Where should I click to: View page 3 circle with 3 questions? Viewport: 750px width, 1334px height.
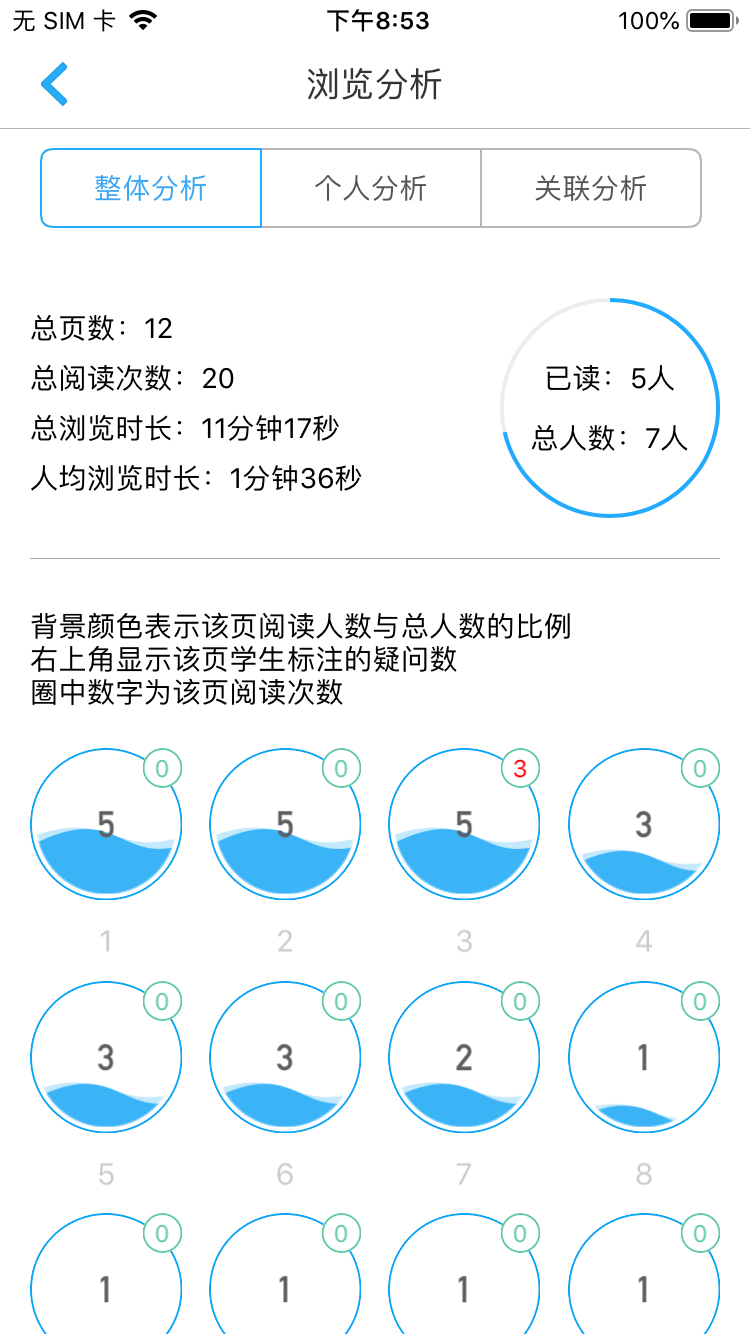coord(464,825)
